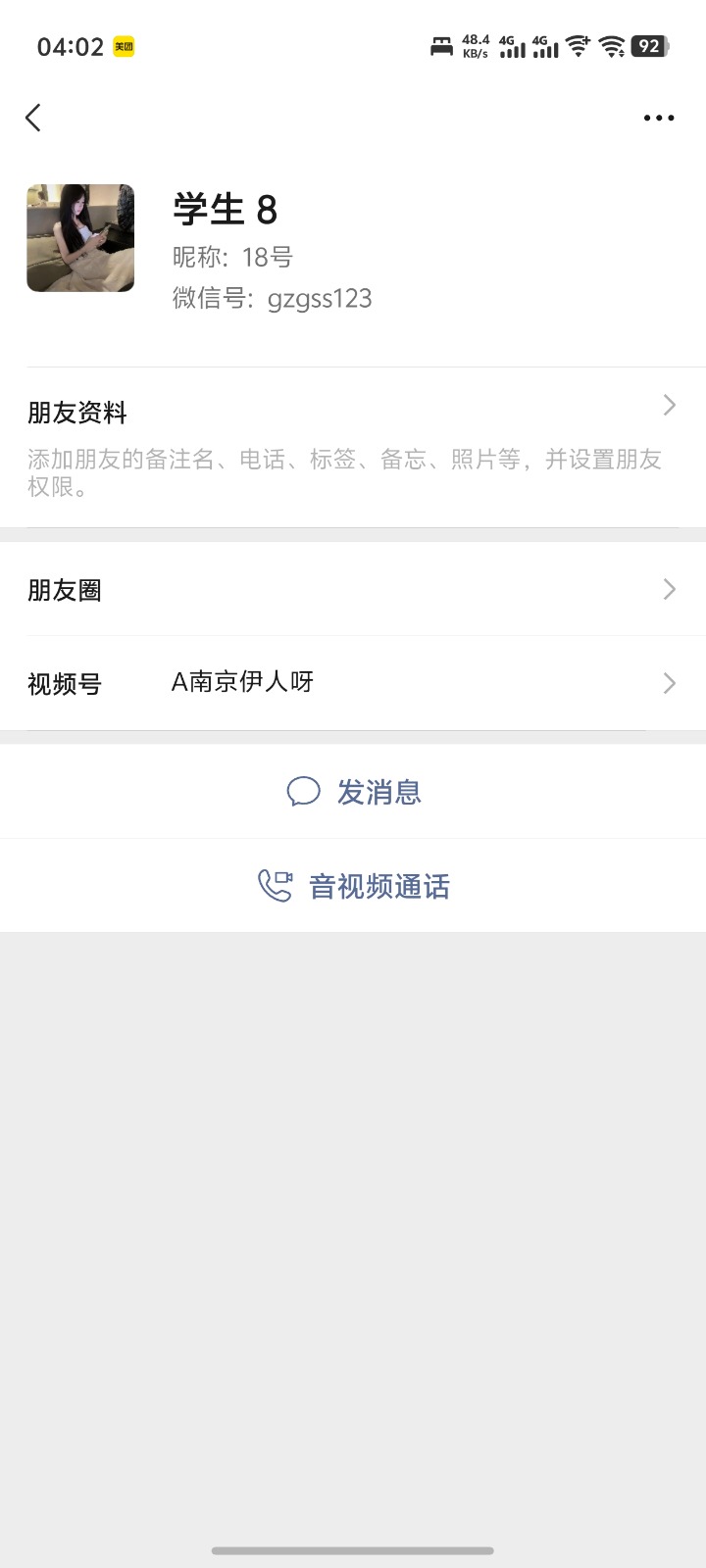Tap the back arrow to return
706x1568 pixels.
pyautogui.click(x=33, y=117)
